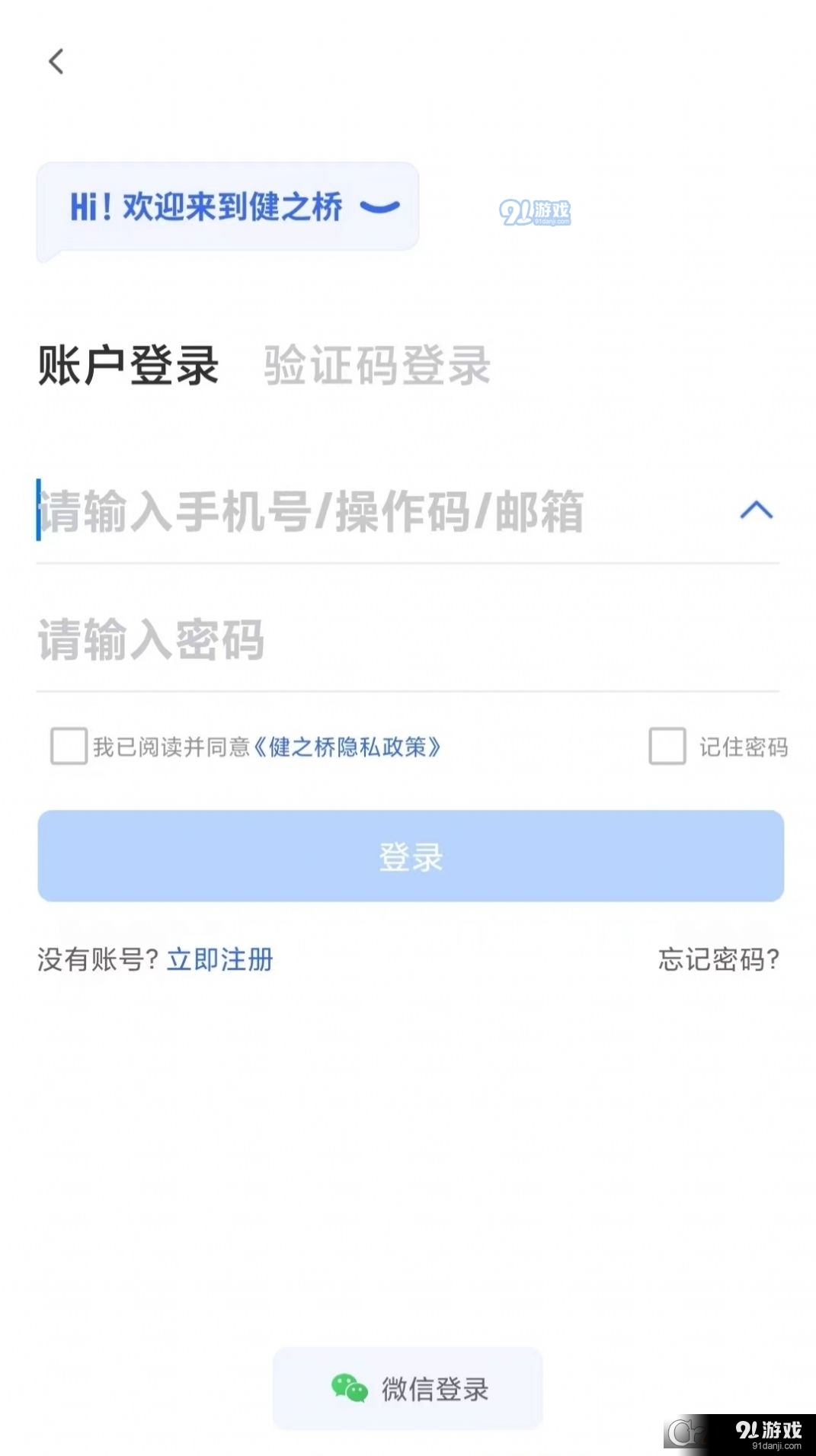Viewport: 816px width, 1456px height.
Task: Tap the 微信登录 button
Action: tap(408, 1388)
